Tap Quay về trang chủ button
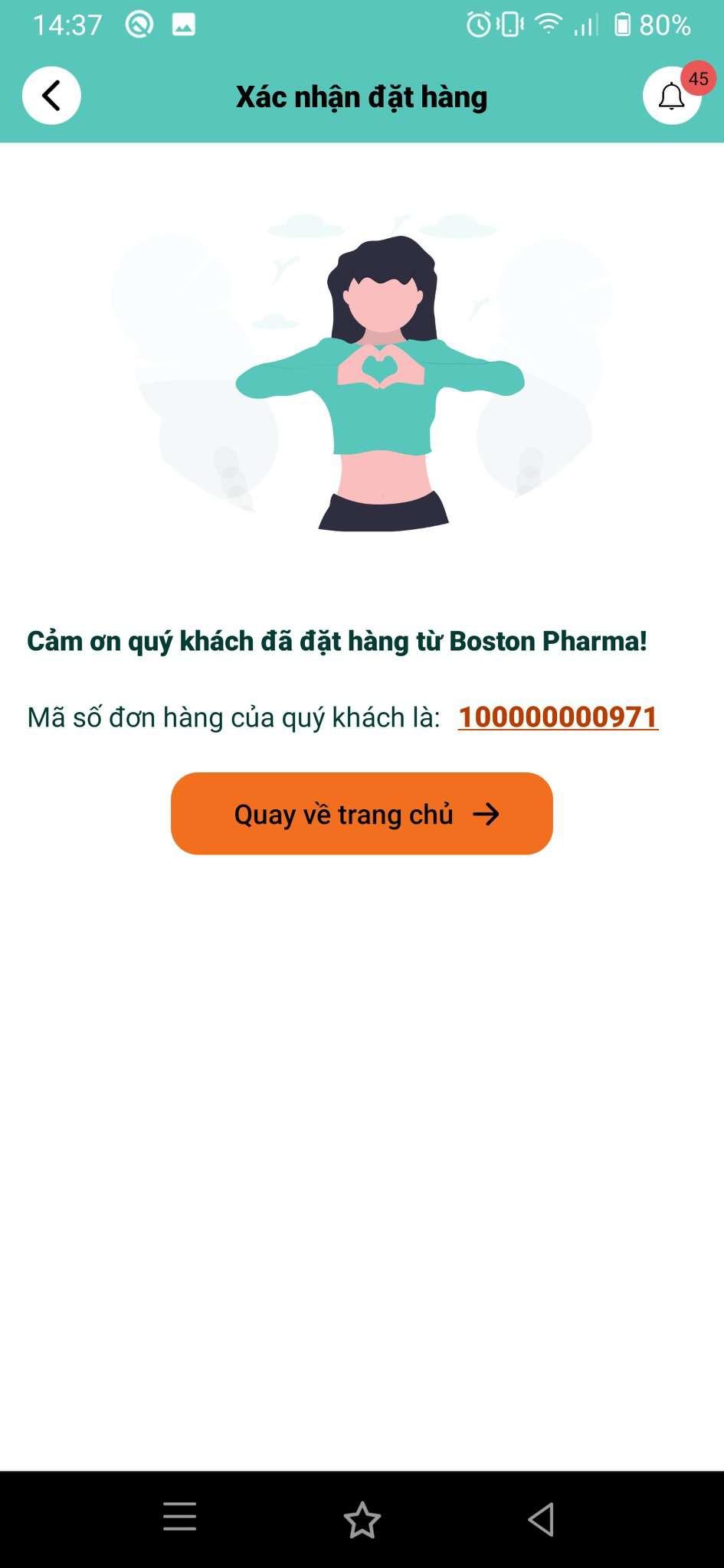 [x=362, y=813]
